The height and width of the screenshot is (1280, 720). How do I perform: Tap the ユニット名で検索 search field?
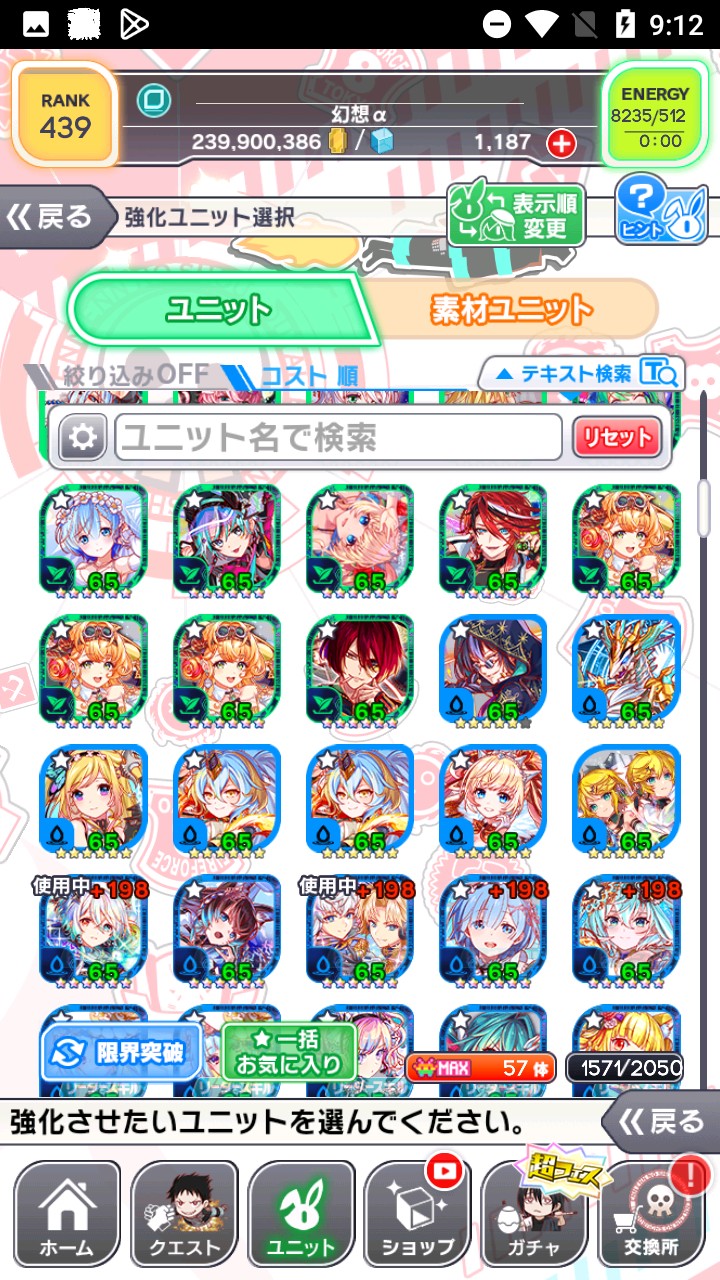[338, 437]
